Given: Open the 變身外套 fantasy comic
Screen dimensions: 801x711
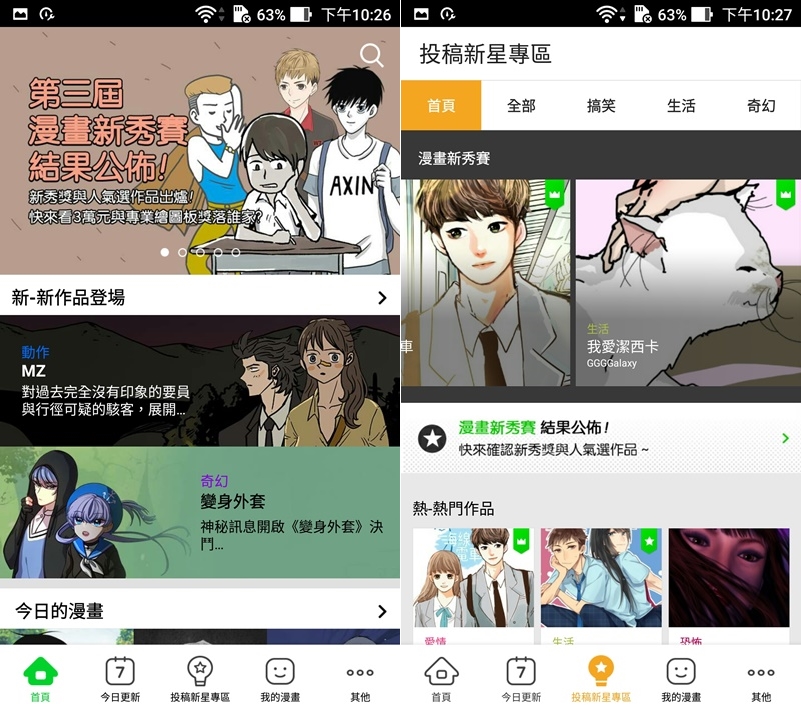Looking at the screenshot, I should pos(200,513).
